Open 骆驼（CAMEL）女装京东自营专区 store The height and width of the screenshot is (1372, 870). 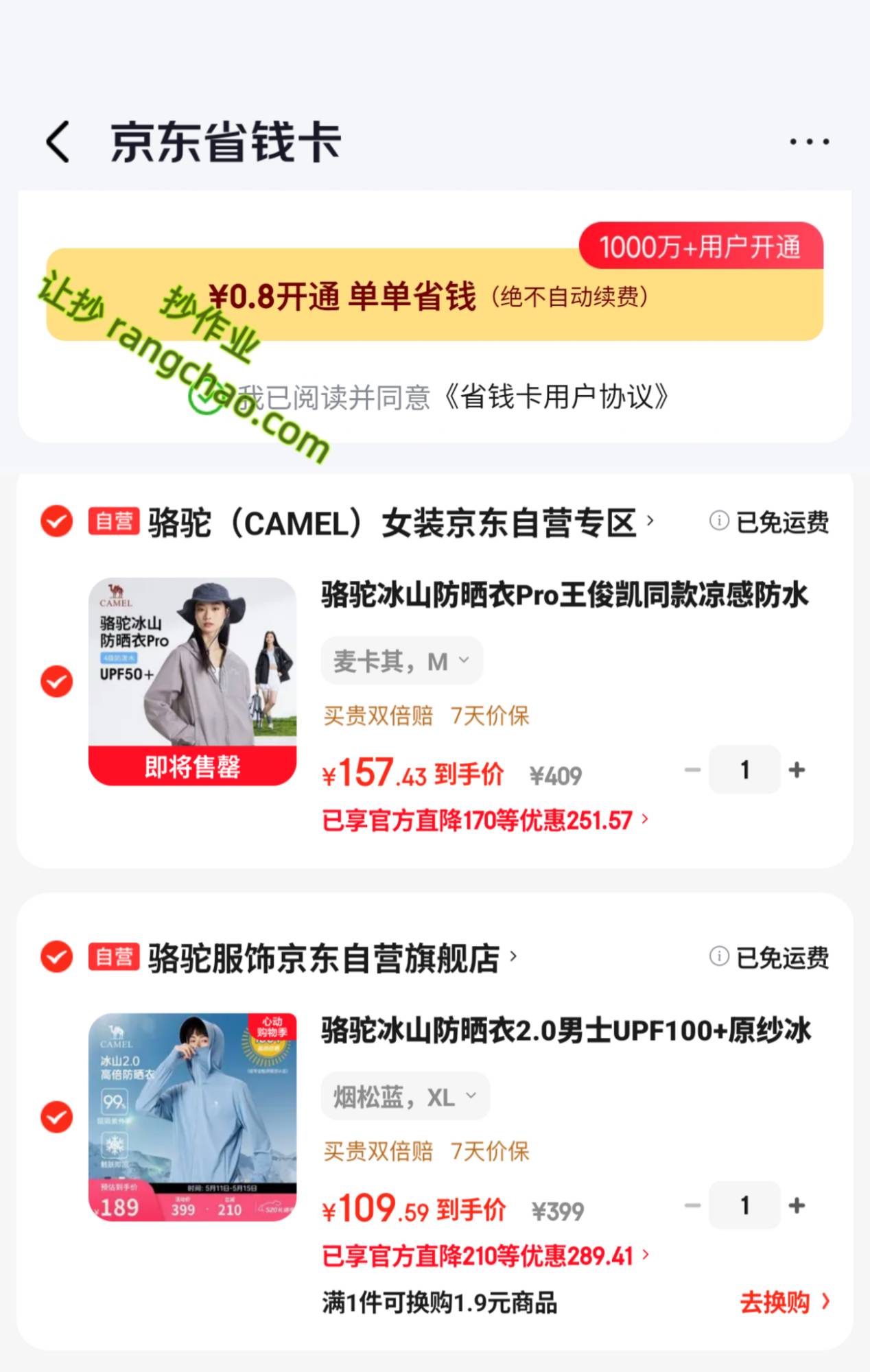(401, 523)
